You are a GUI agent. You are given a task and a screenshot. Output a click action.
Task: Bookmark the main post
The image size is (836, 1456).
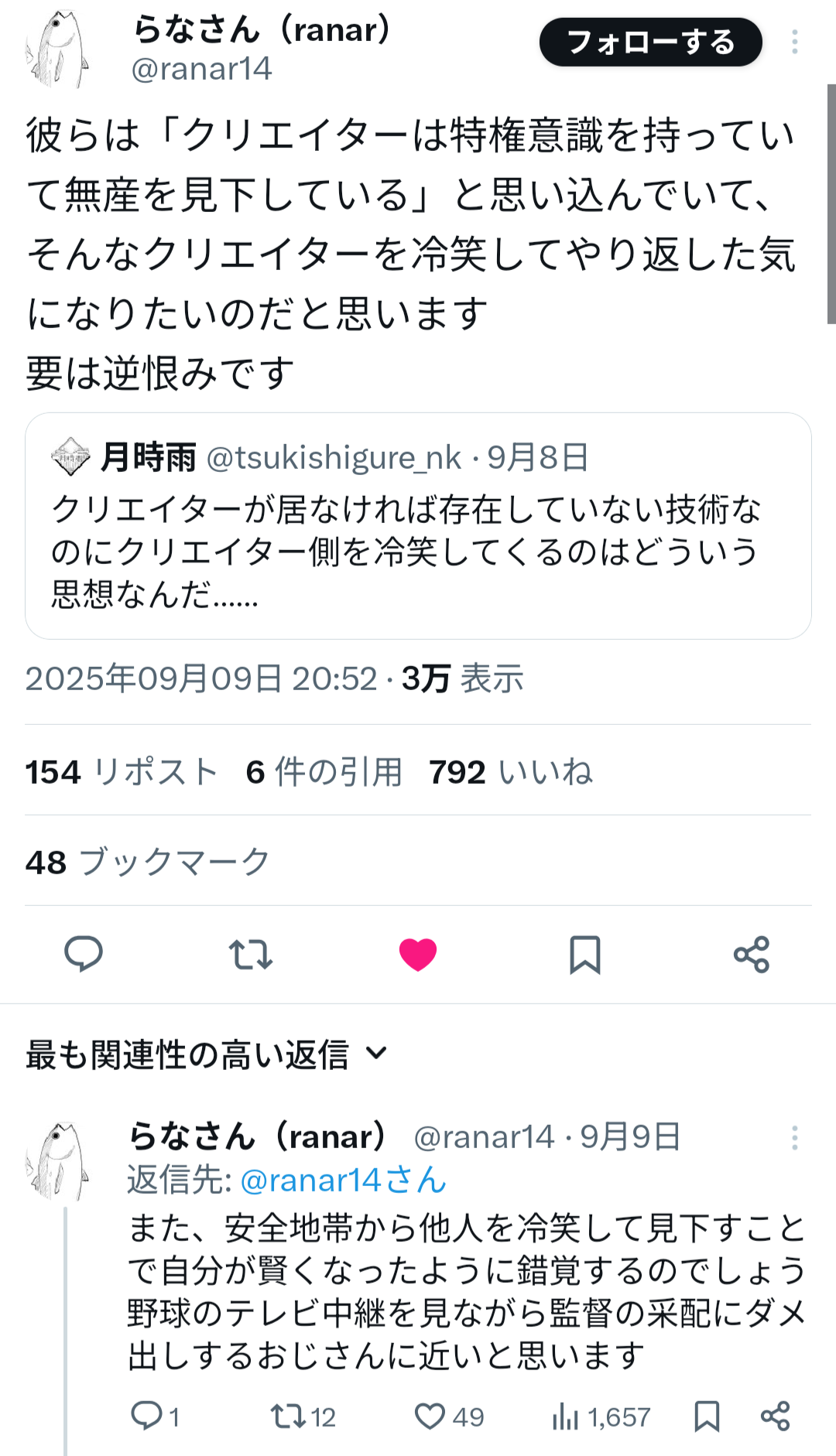[585, 954]
